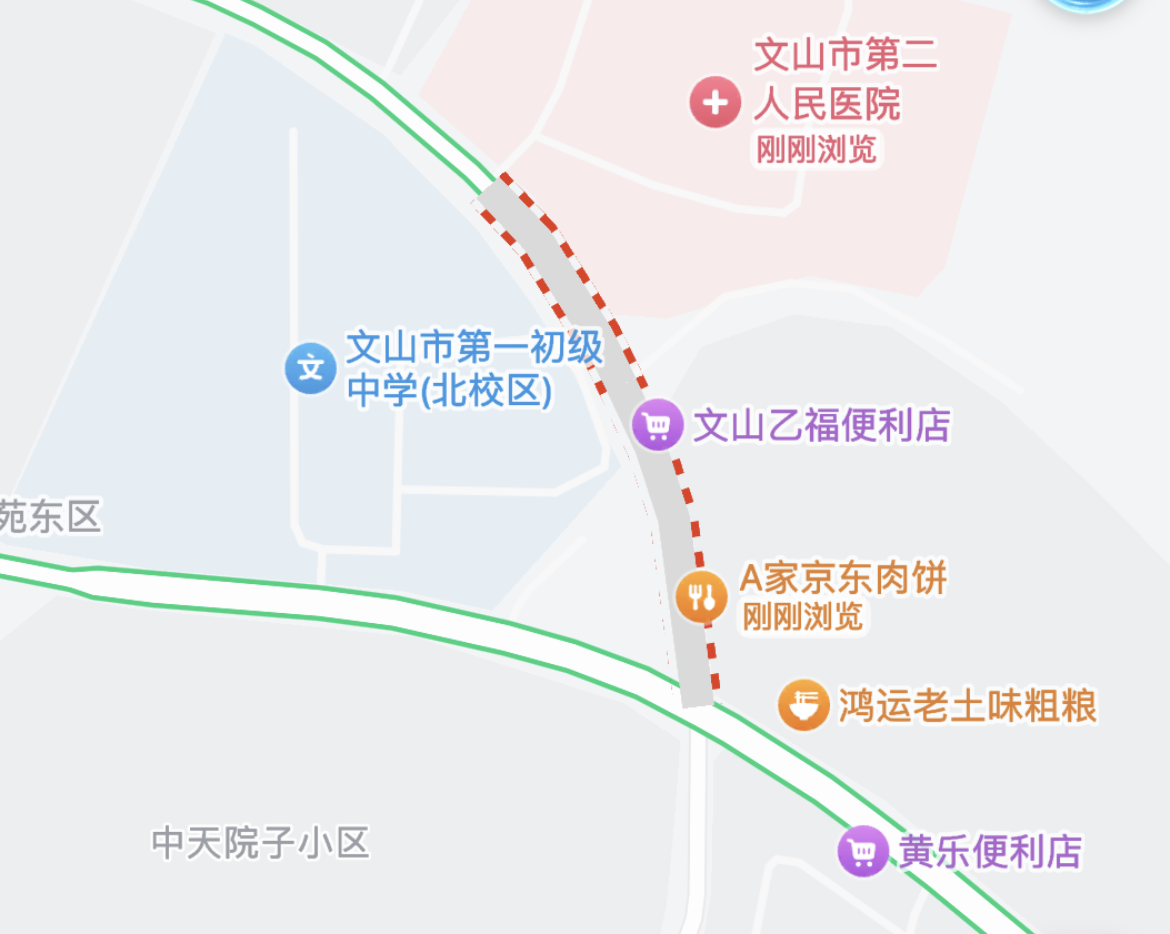Select the 文山市第一初级中学(北校区) school marker
Screen dimensions: 1170x934
[x=311, y=368]
